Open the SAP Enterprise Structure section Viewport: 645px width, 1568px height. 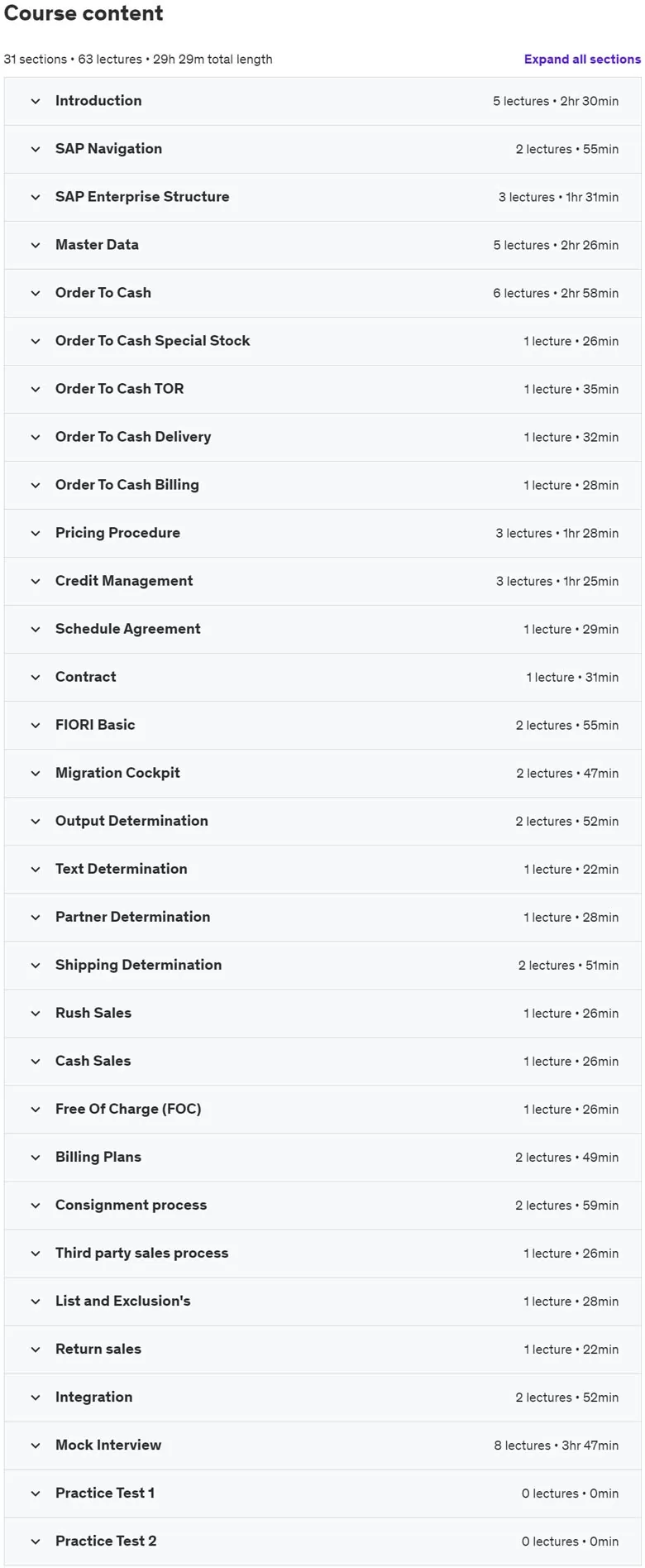tap(322, 197)
